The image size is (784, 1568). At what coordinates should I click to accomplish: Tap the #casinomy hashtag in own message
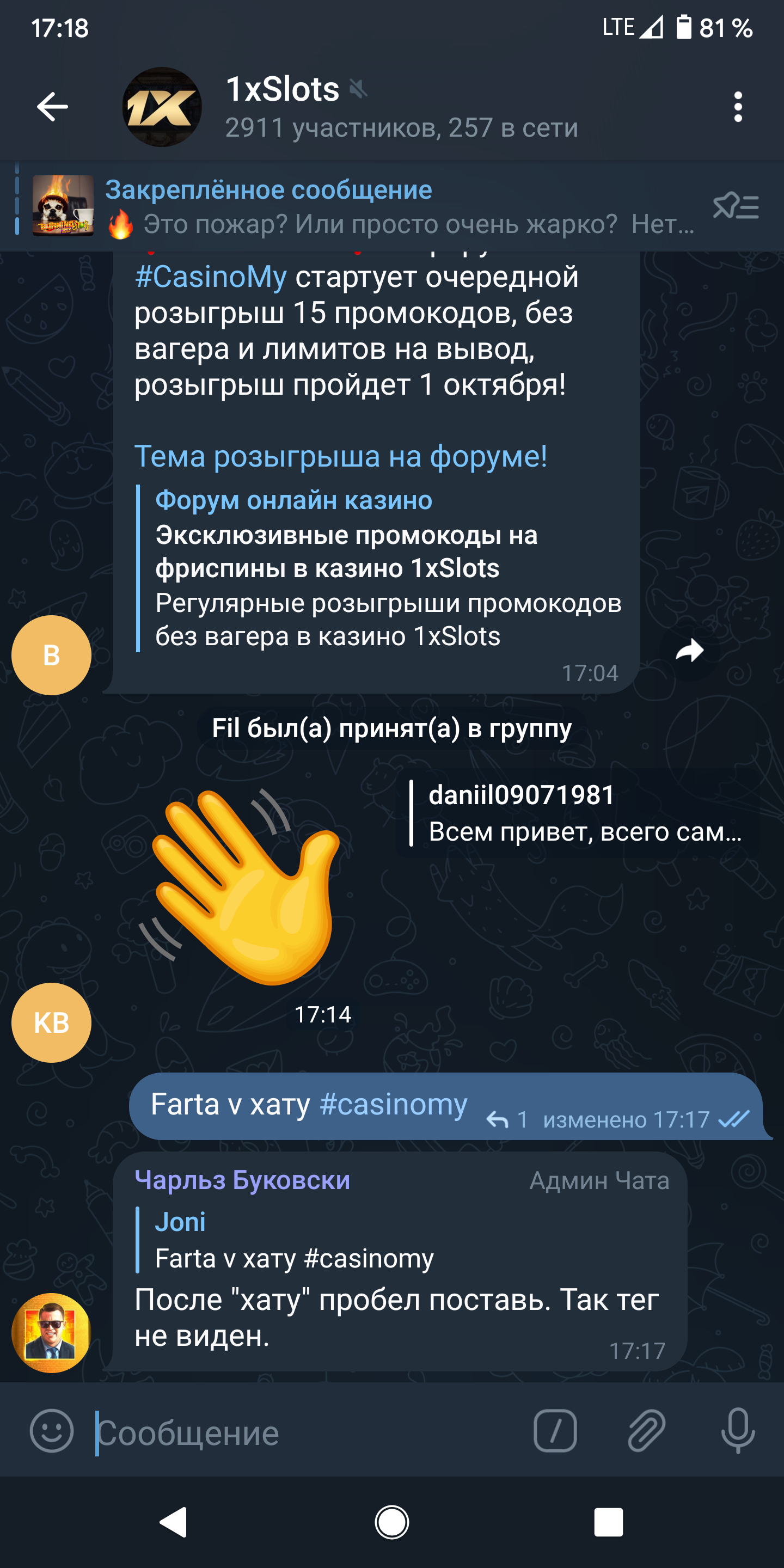click(393, 1104)
